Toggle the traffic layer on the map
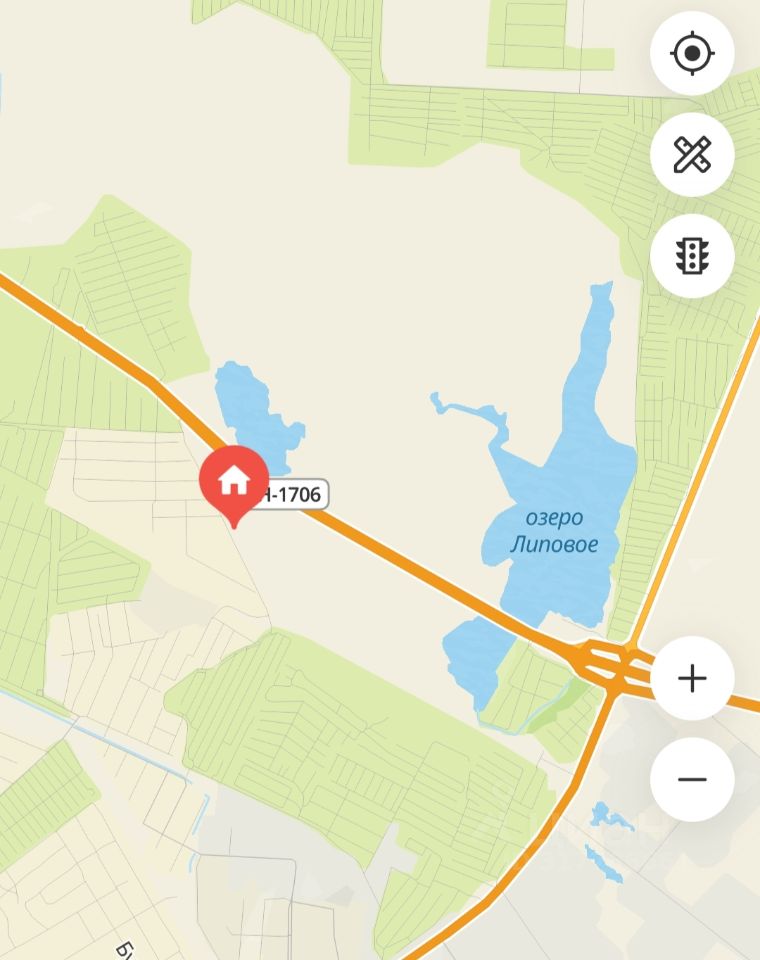 point(692,256)
